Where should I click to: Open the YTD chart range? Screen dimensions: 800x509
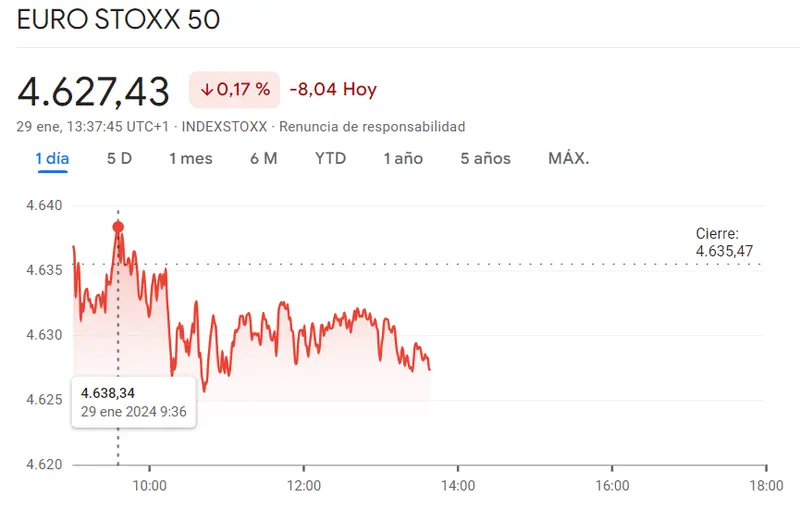(330, 159)
